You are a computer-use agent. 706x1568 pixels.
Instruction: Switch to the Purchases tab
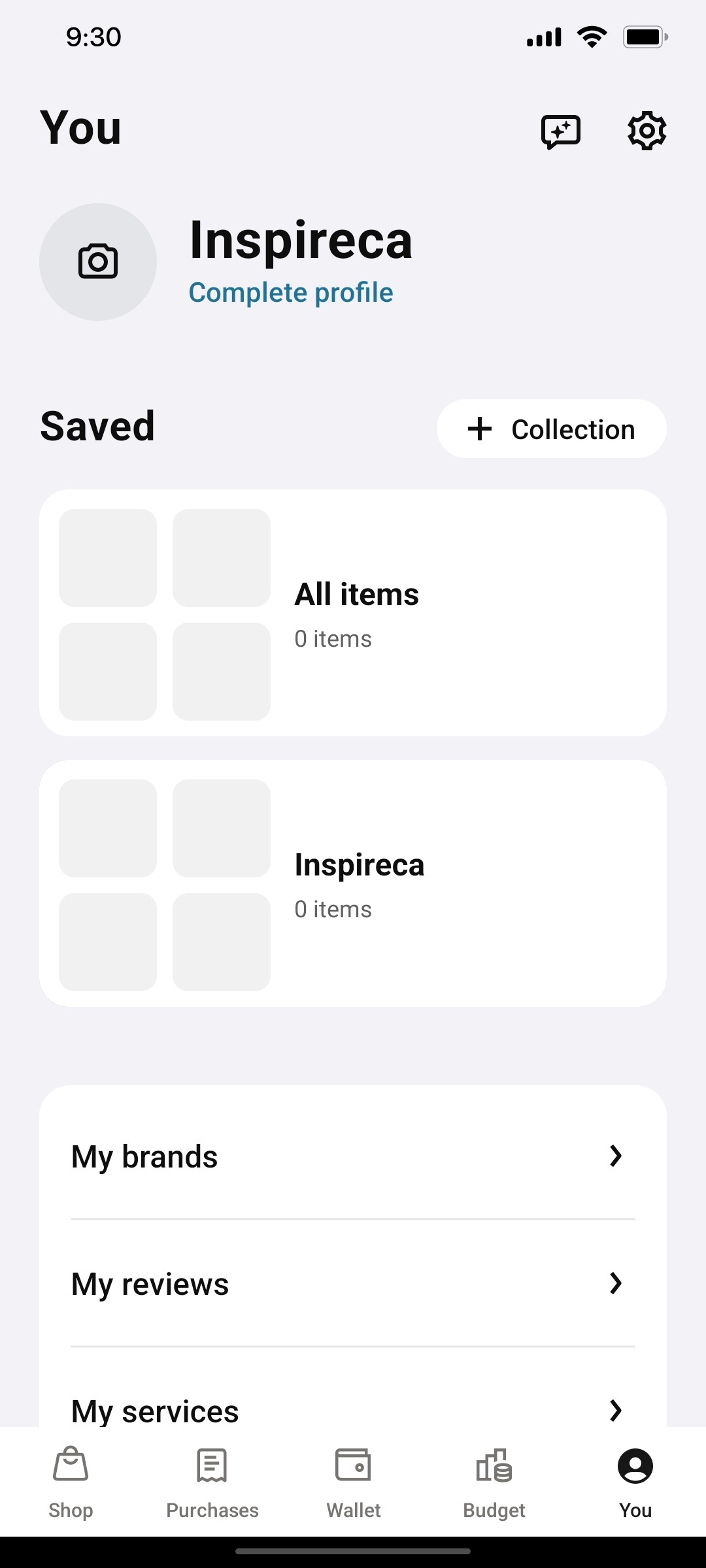click(211, 1483)
